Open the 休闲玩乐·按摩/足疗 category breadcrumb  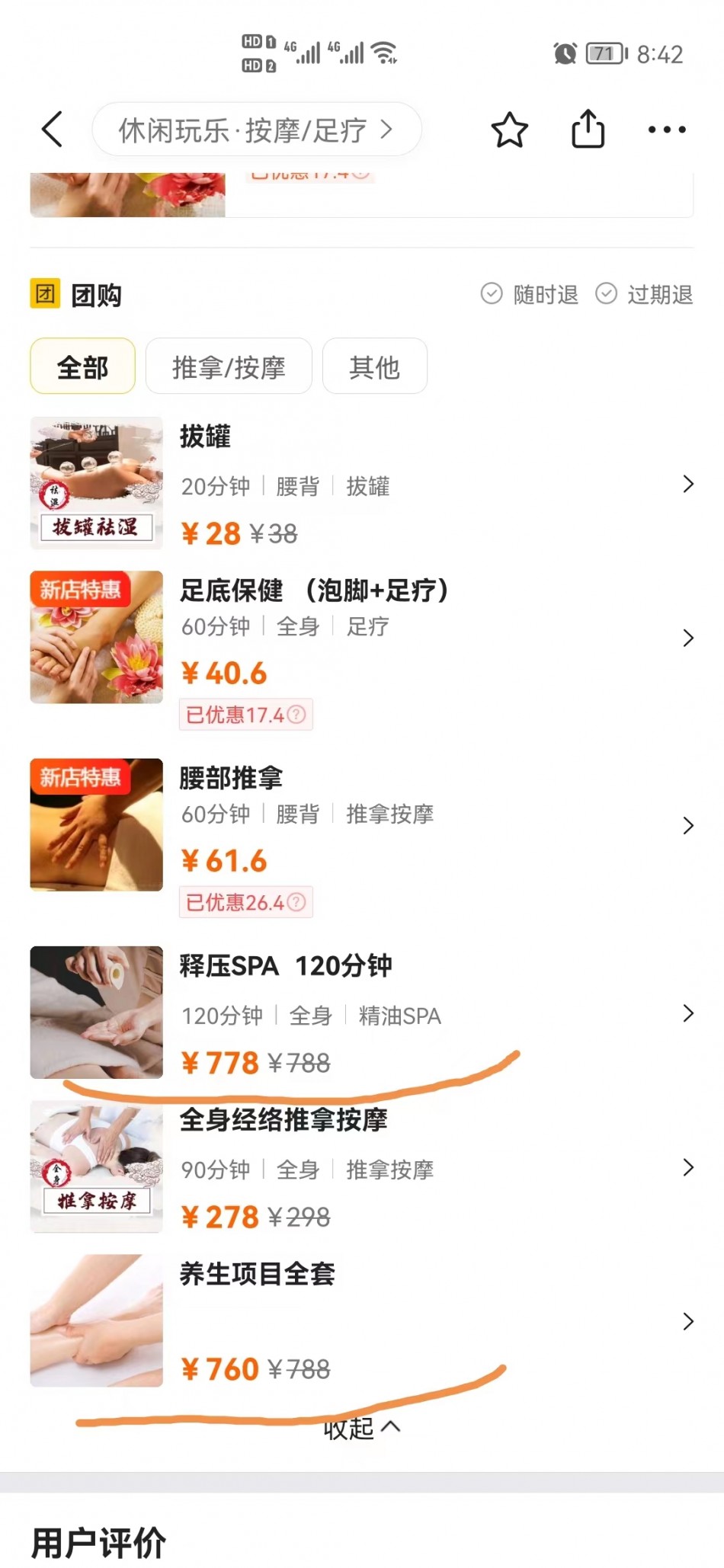256,130
